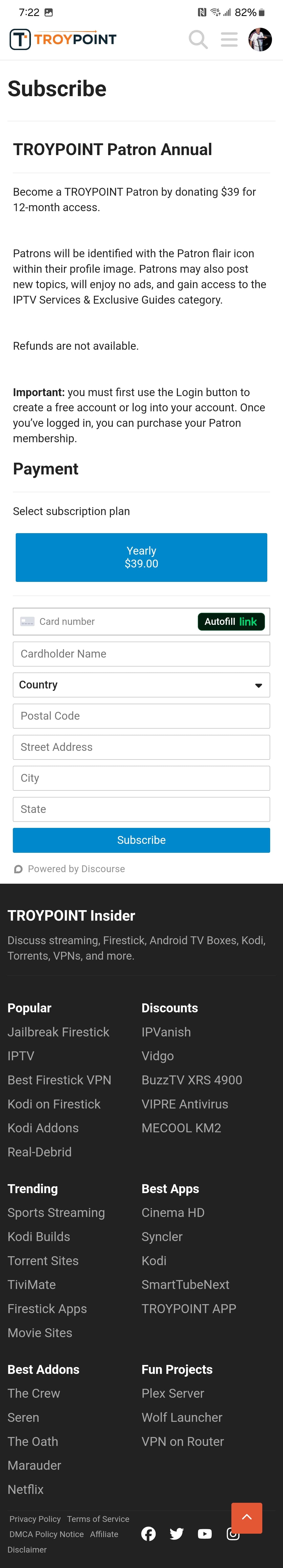Submit with the blue Subscribe button
Viewport: 283px width, 1568px height.
pos(141,840)
